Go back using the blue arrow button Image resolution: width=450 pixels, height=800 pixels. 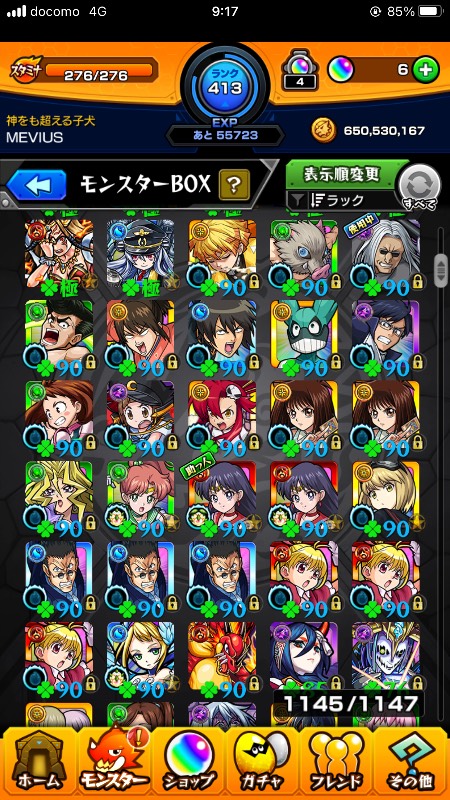pos(36,185)
